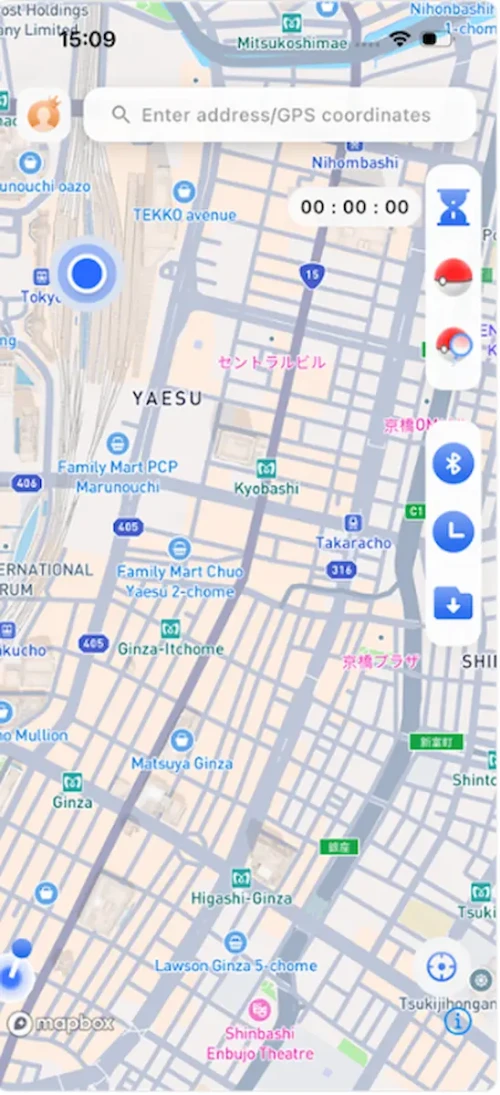Tap the joystick control at bottom left
The image size is (500, 1095).
(15, 969)
